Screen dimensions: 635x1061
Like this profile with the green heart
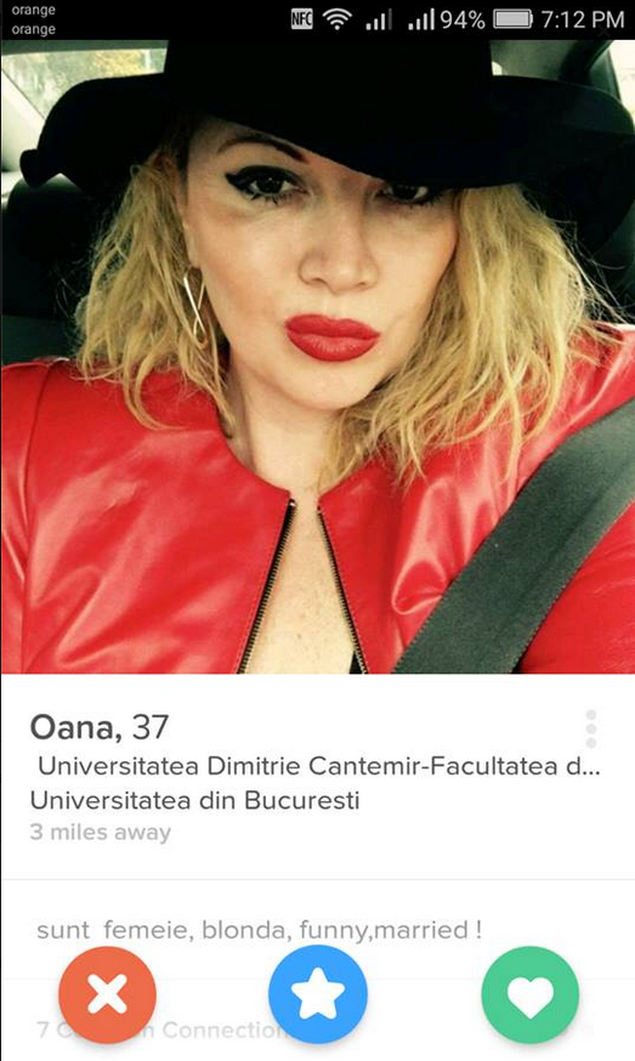click(530, 993)
